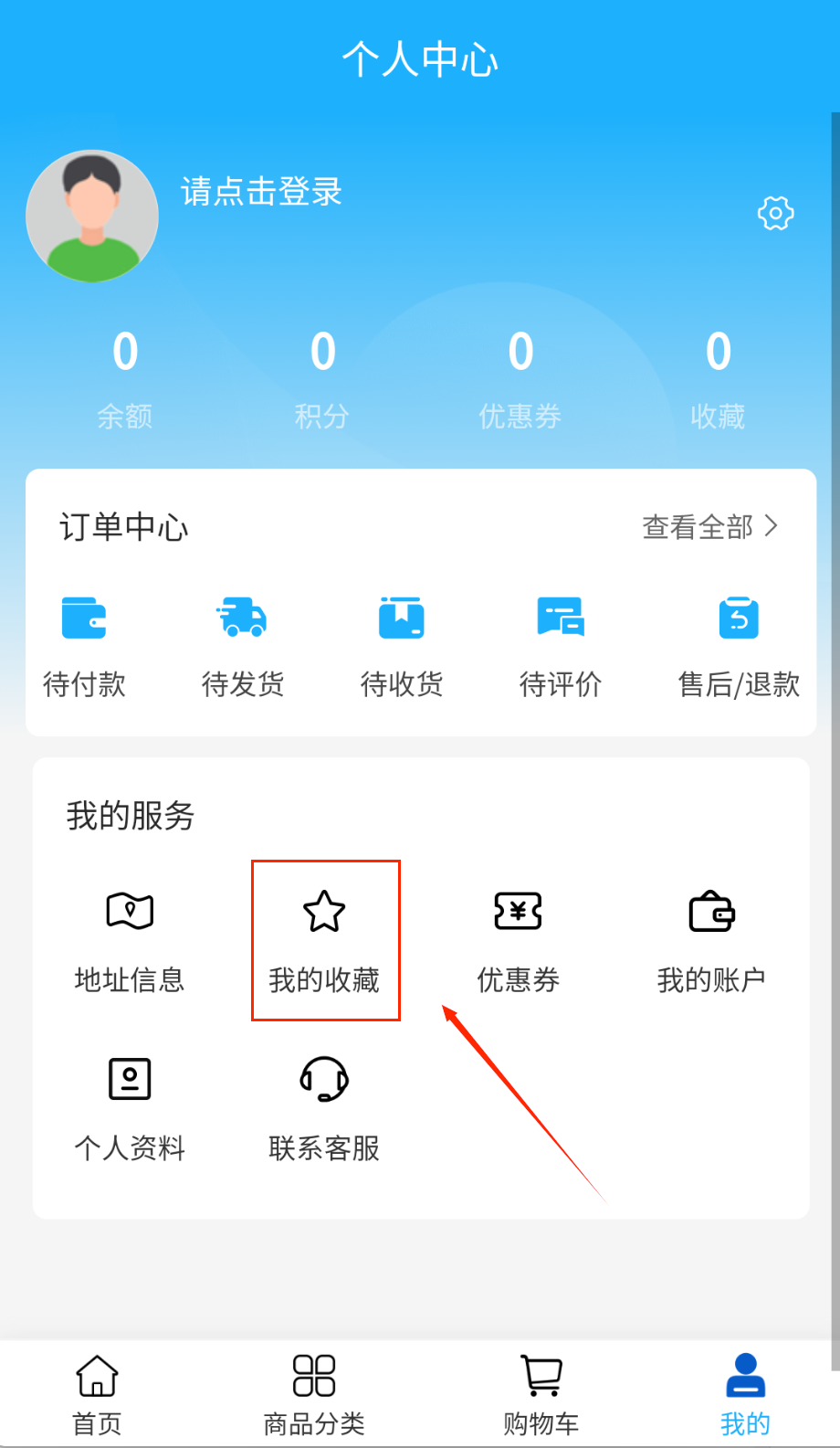The height and width of the screenshot is (1448, 840).
Task: Tap 请点击登录 to log in
Action: [261, 192]
